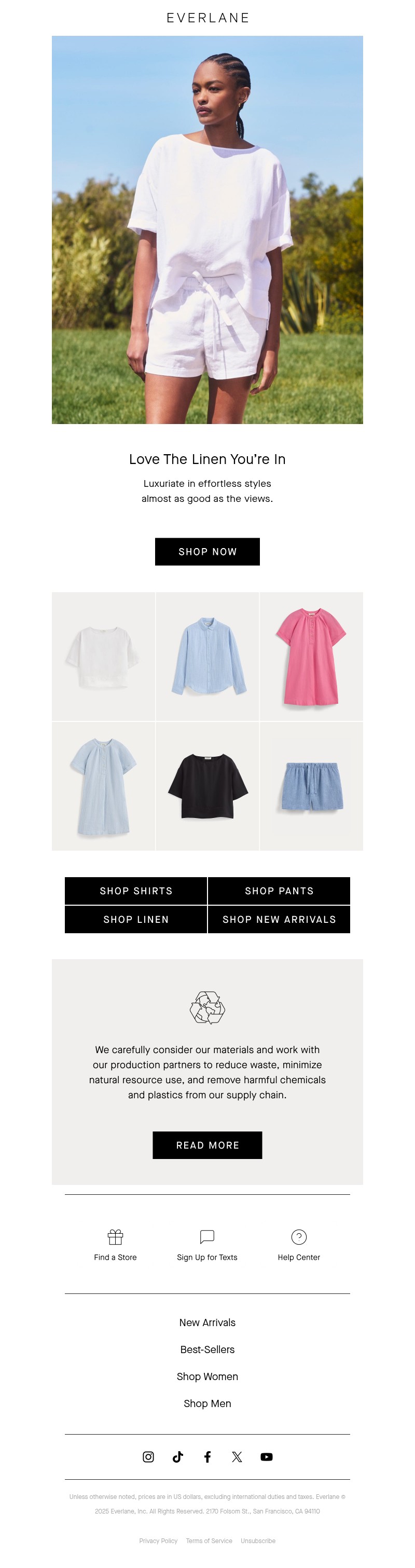Tap the SHOP NOW button
Screen dimensions: 415x1568
click(207, 552)
